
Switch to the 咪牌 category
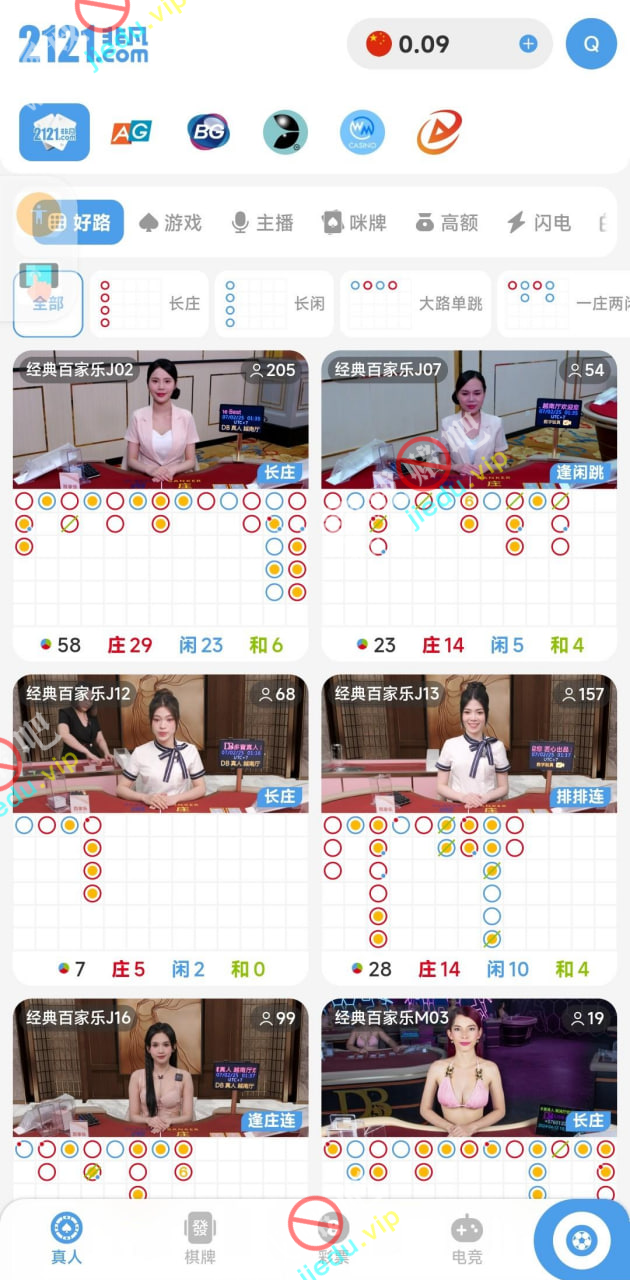coord(354,222)
